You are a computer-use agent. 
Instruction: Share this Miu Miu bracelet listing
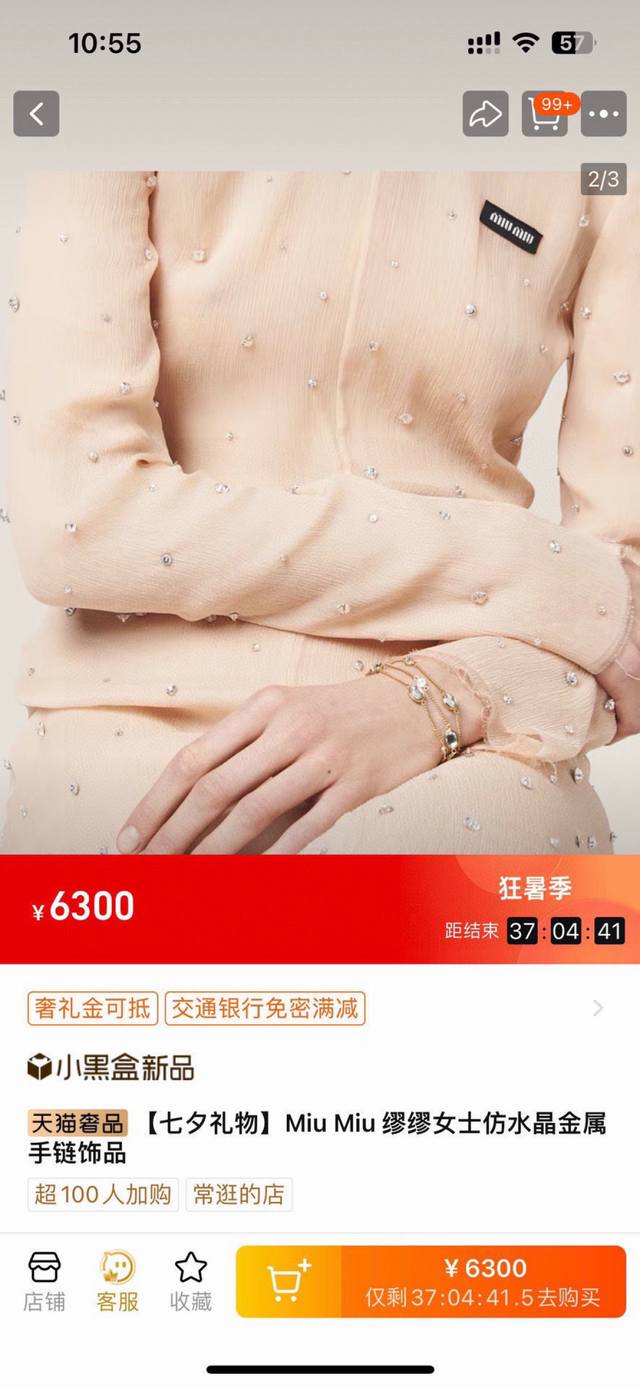tap(485, 114)
